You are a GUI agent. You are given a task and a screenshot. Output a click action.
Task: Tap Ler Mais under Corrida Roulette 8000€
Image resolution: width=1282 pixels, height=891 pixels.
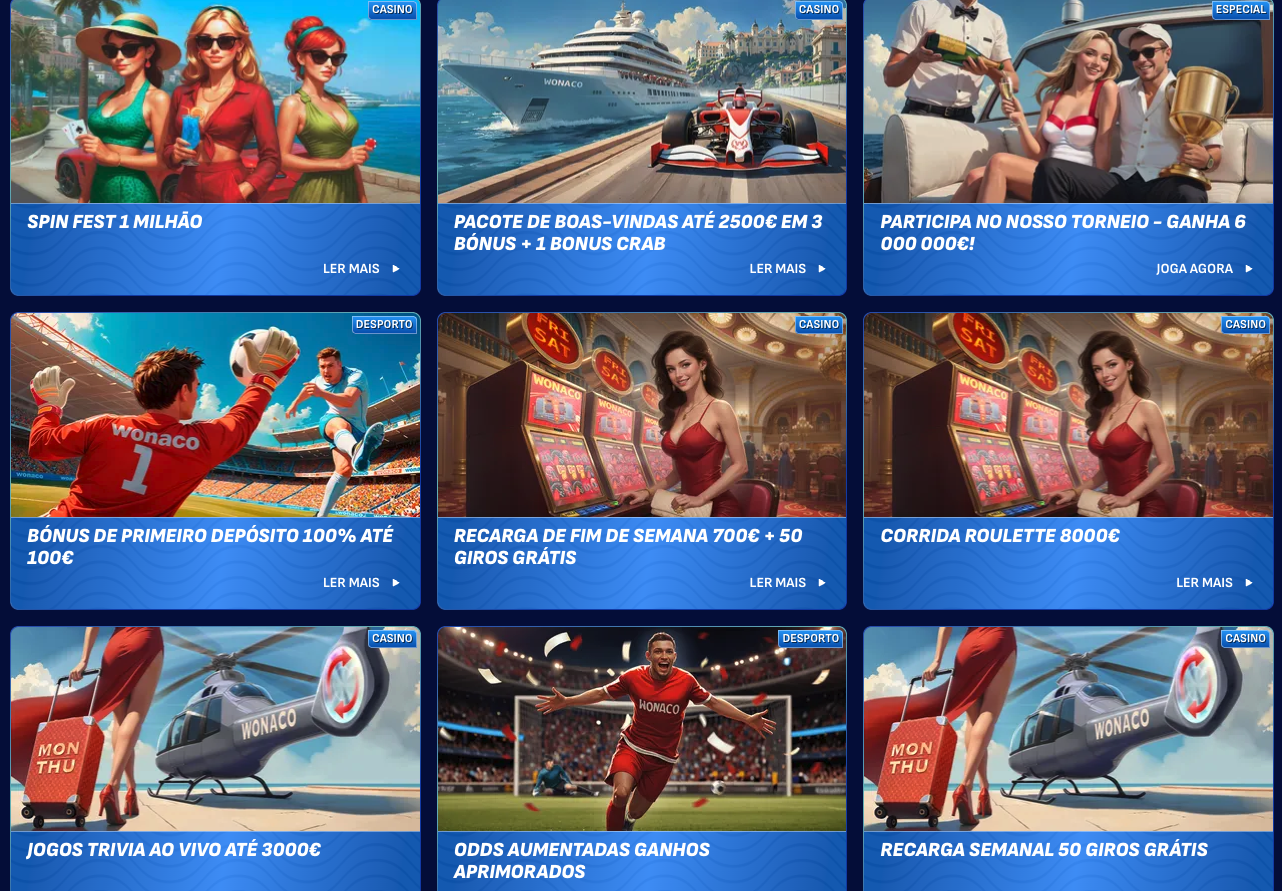coord(1213,583)
